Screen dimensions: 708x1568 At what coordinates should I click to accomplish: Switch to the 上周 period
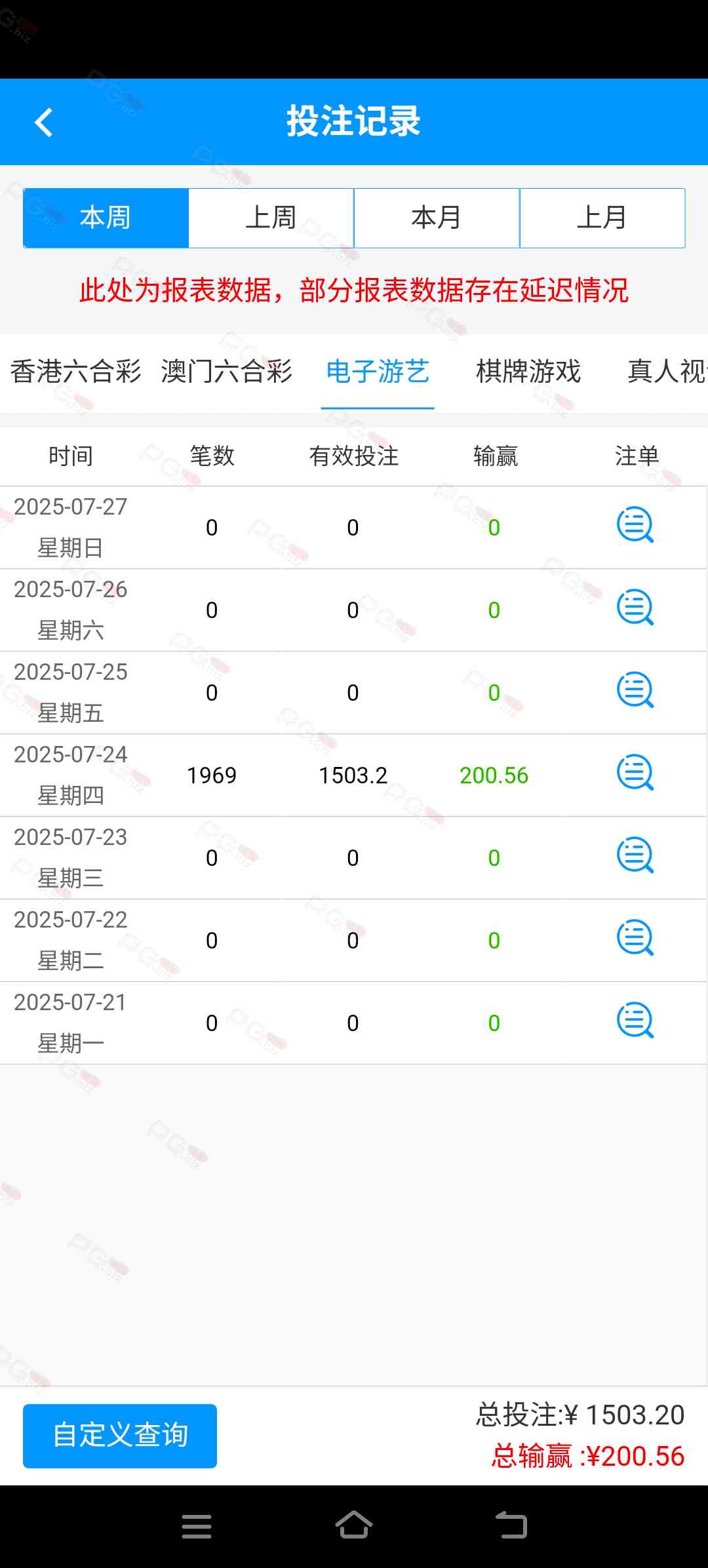click(x=271, y=218)
